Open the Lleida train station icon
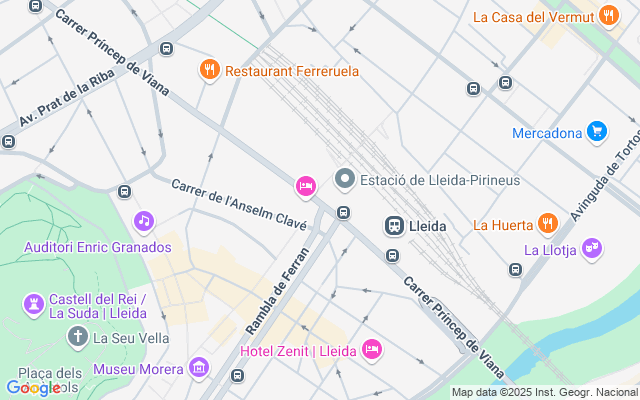Screen dimensions: 640x400 (395, 226)
